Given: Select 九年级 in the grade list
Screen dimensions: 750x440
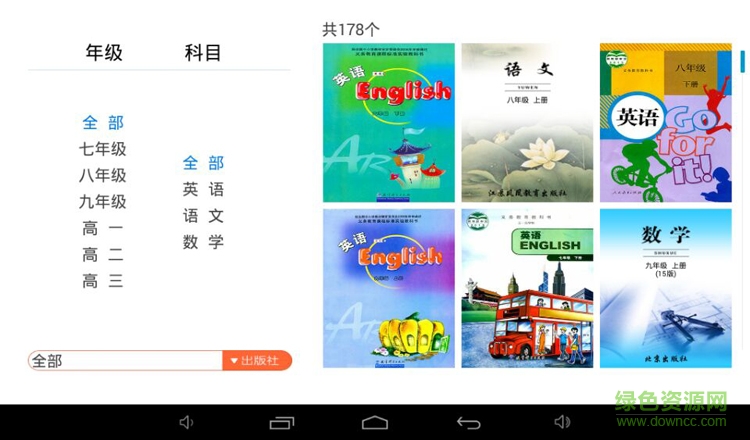Looking at the screenshot, I should pyautogui.click(x=103, y=202).
